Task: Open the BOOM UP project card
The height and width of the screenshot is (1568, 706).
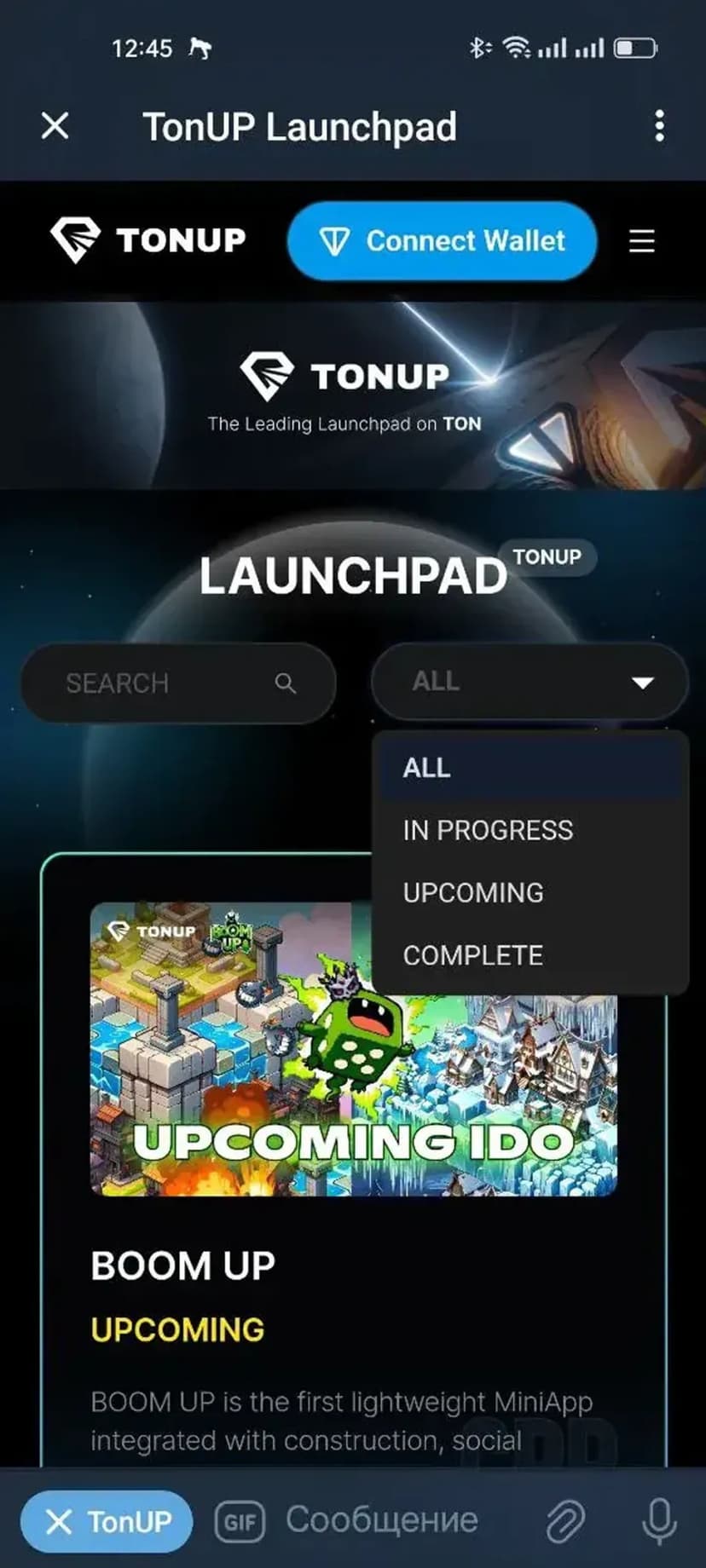Action: 183,1265
